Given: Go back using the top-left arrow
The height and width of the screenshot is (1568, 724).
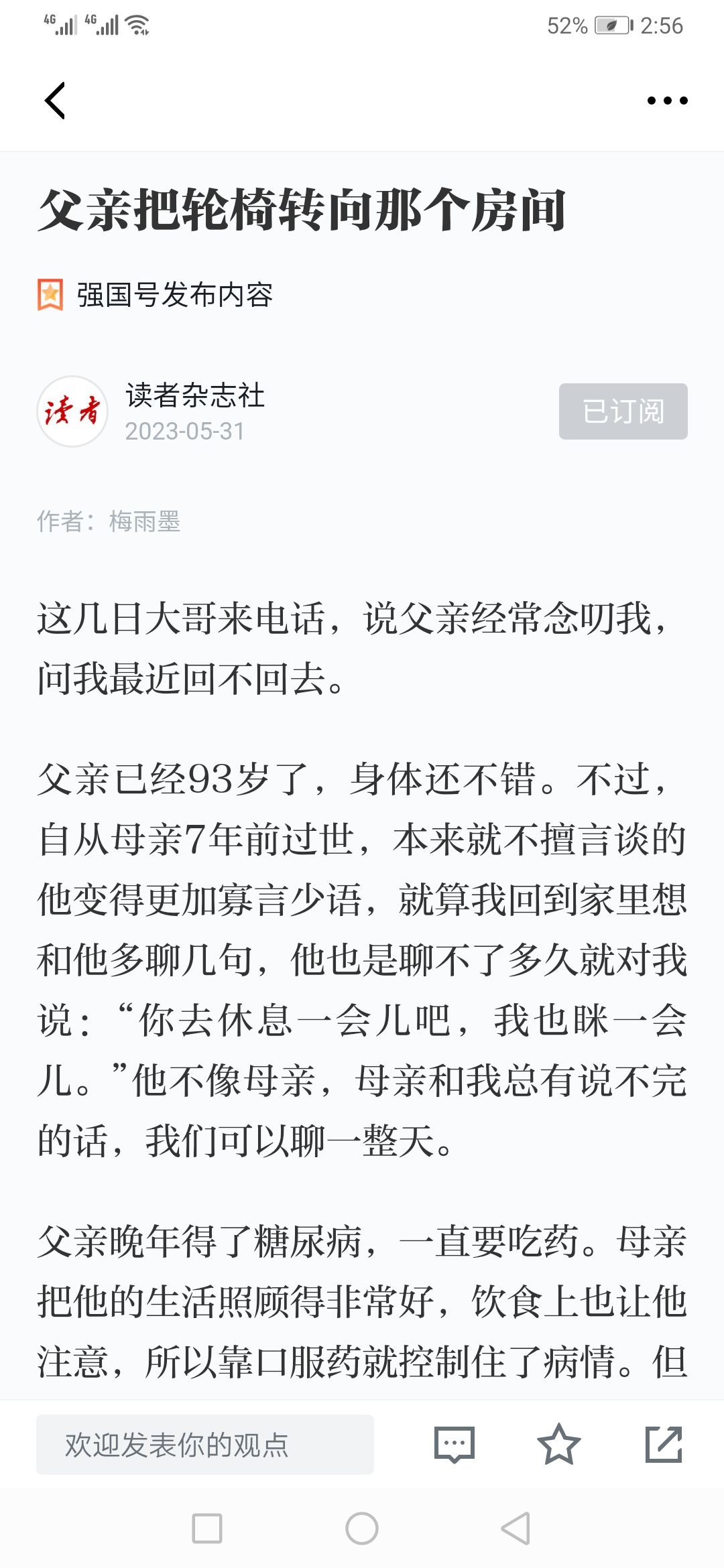Looking at the screenshot, I should (x=55, y=101).
